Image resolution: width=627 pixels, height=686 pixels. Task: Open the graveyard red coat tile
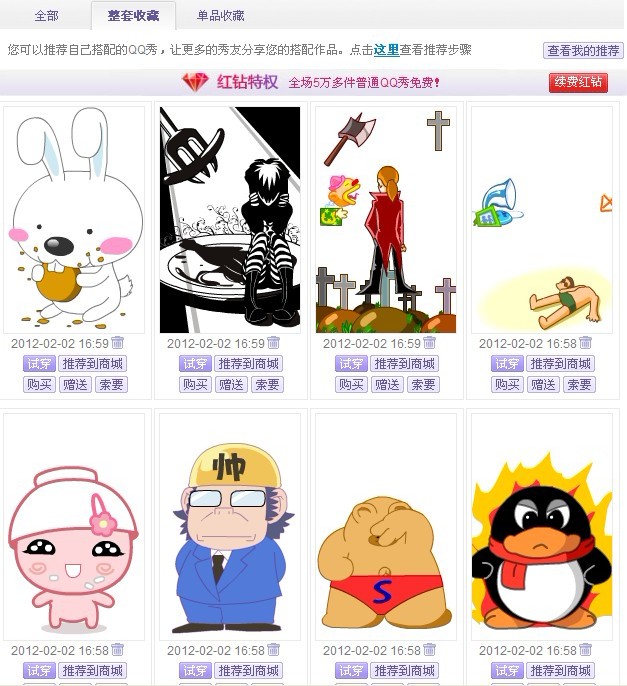pos(386,219)
